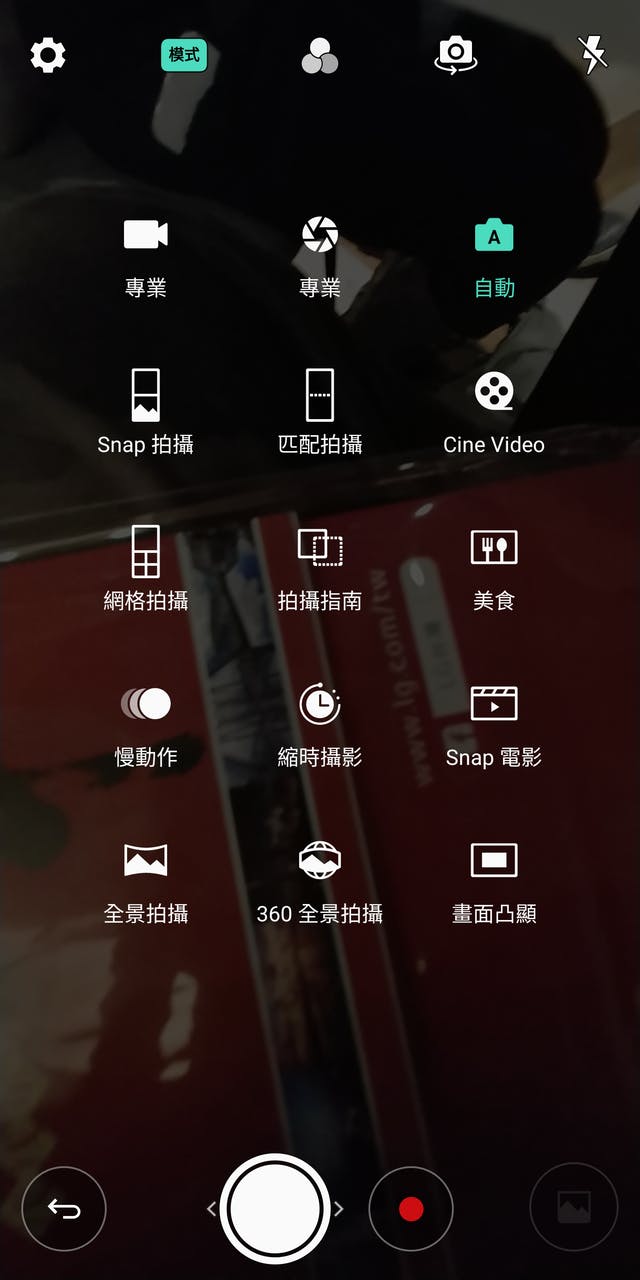
Task: Switch to 自動 auto mode
Action: (x=494, y=256)
